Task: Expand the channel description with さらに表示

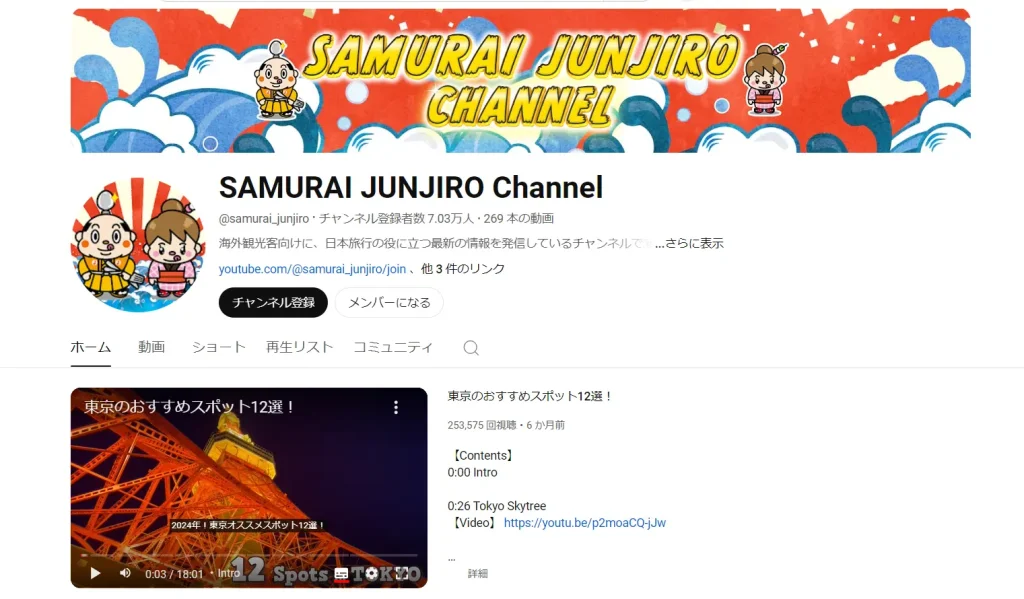Action: pos(689,243)
